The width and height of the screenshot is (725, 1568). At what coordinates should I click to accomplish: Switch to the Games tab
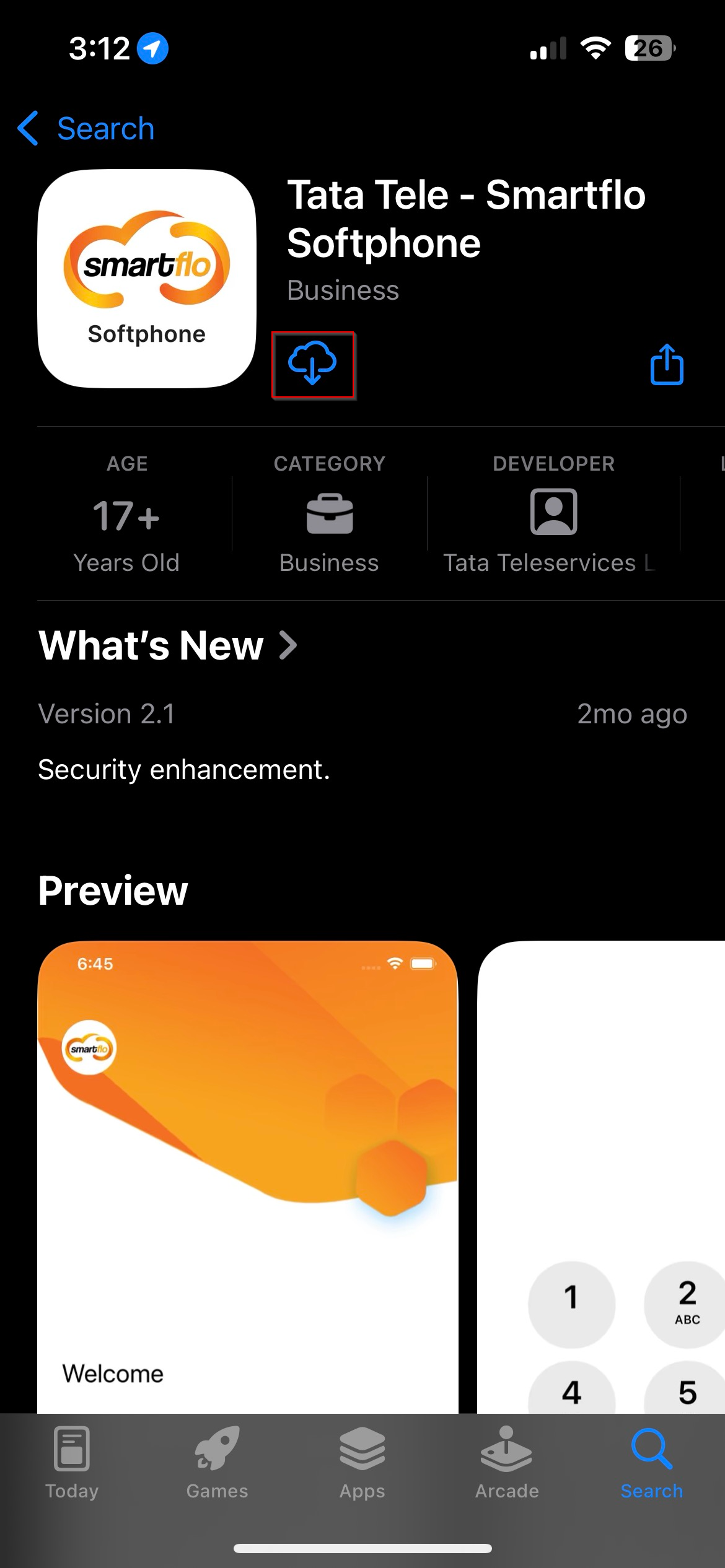217,1463
